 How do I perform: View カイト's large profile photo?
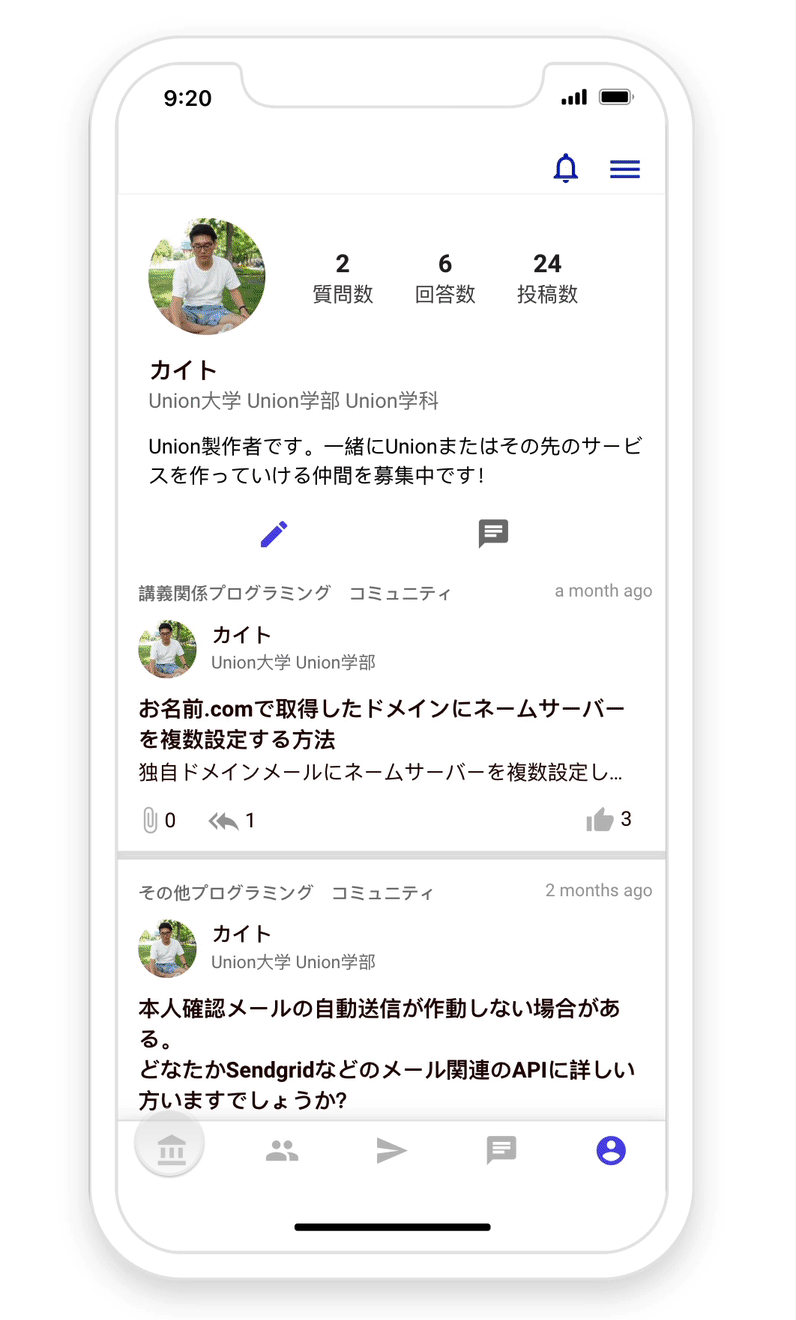pos(207,277)
